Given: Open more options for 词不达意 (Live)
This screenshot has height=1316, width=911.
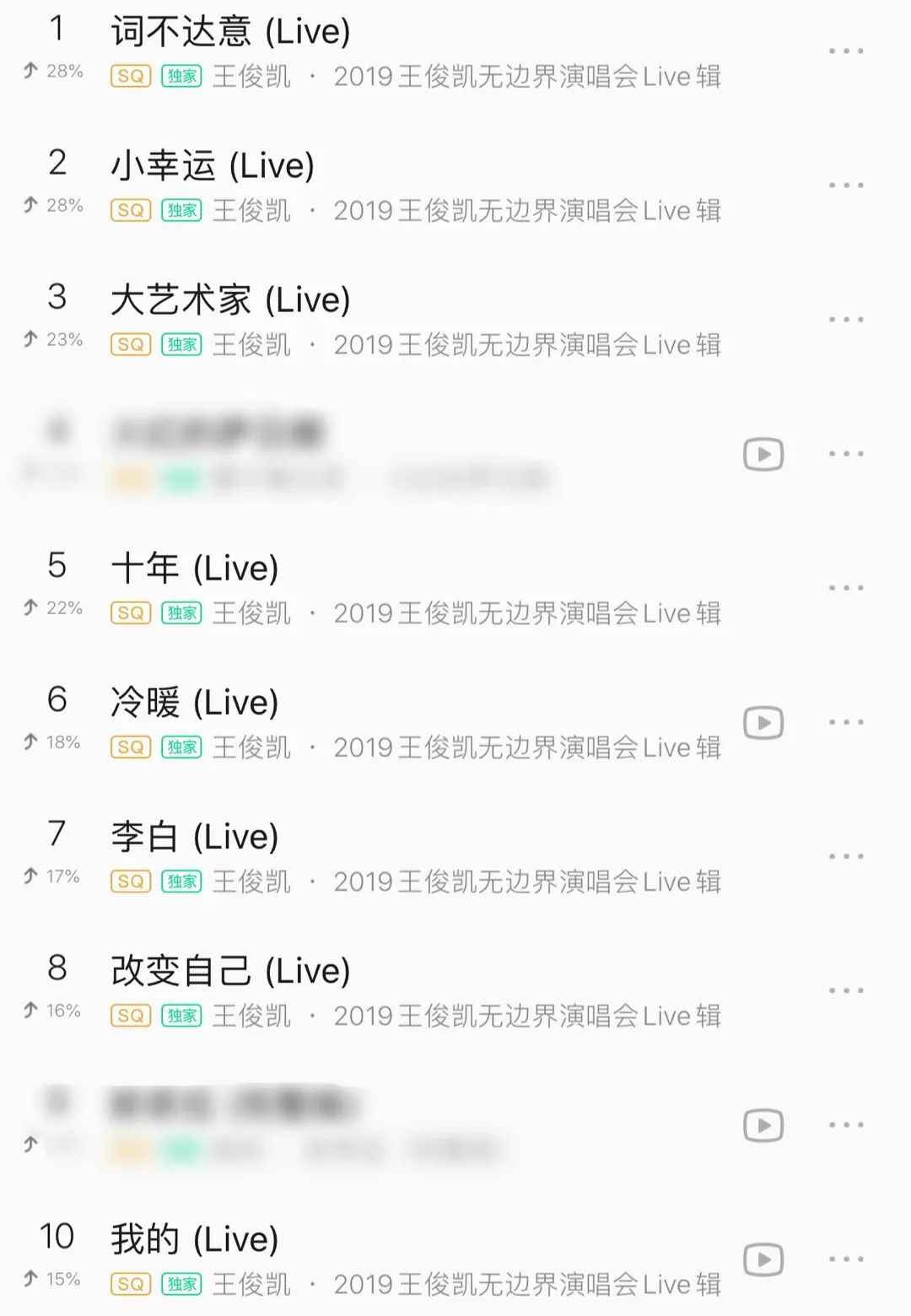Looking at the screenshot, I should [x=844, y=51].
